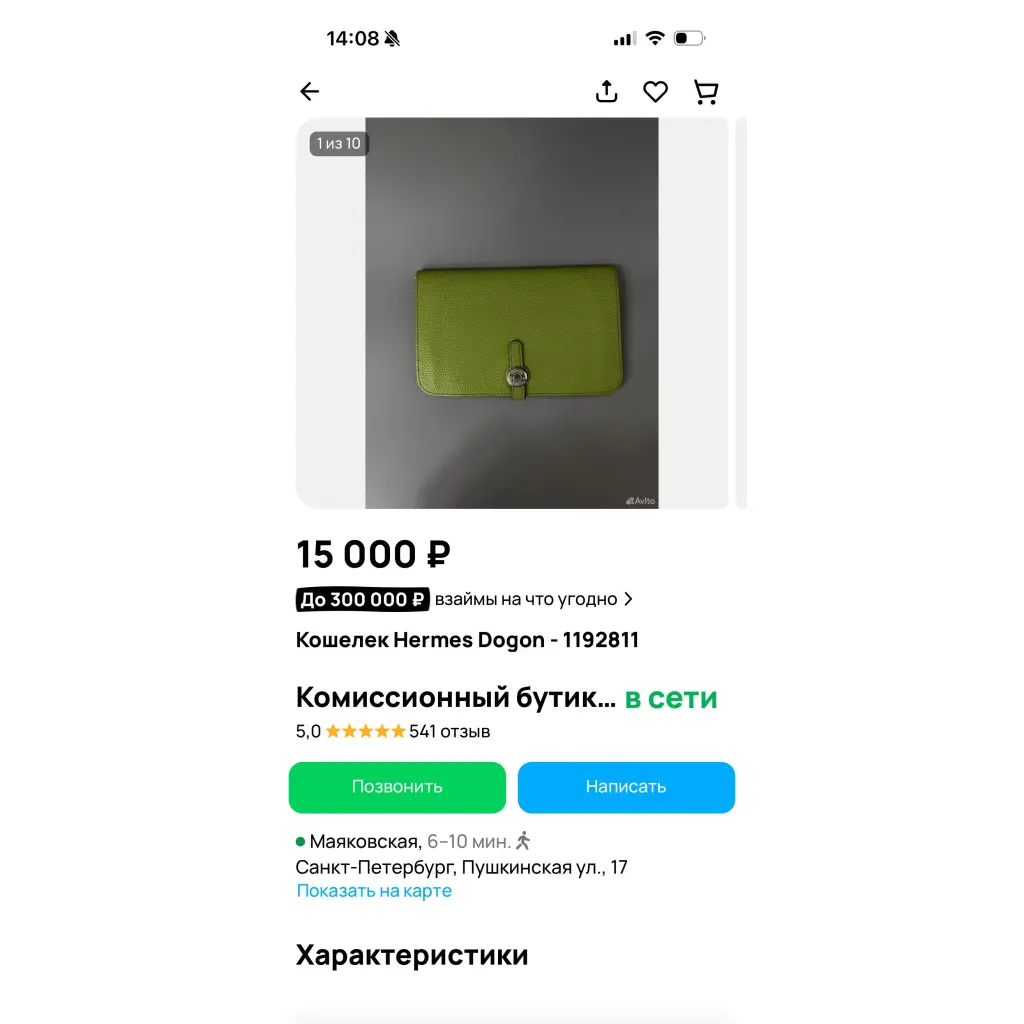View the seller's 541 reviews
The image size is (1024, 1024).
click(x=449, y=731)
